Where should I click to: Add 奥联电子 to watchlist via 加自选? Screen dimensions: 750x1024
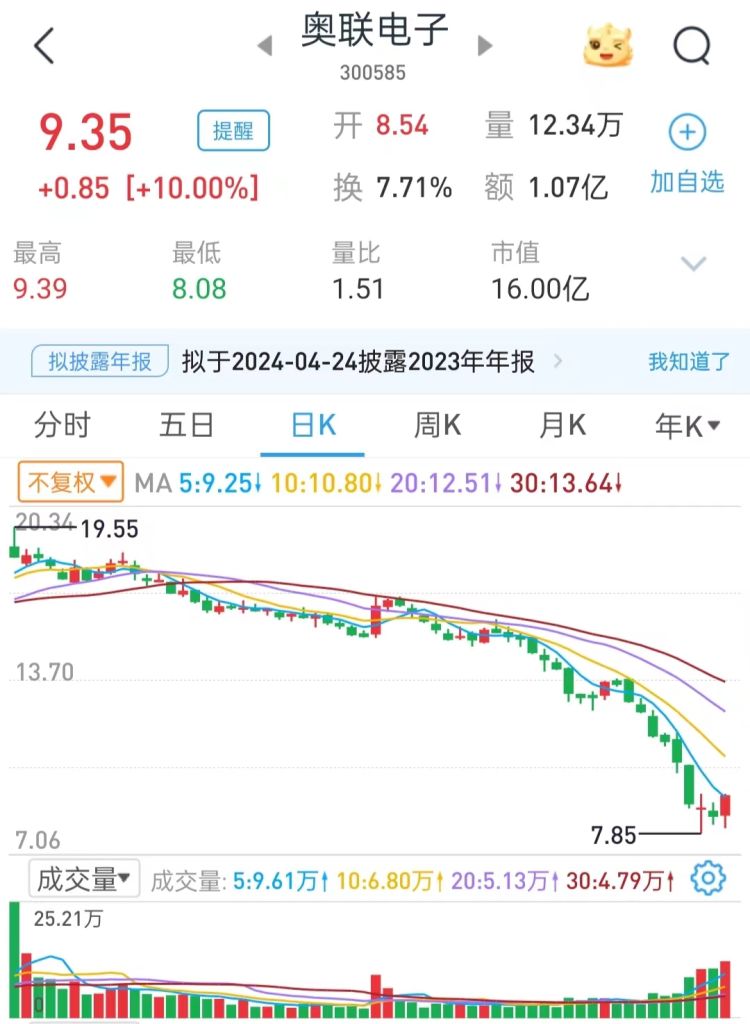pyautogui.click(x=687, y=153)
